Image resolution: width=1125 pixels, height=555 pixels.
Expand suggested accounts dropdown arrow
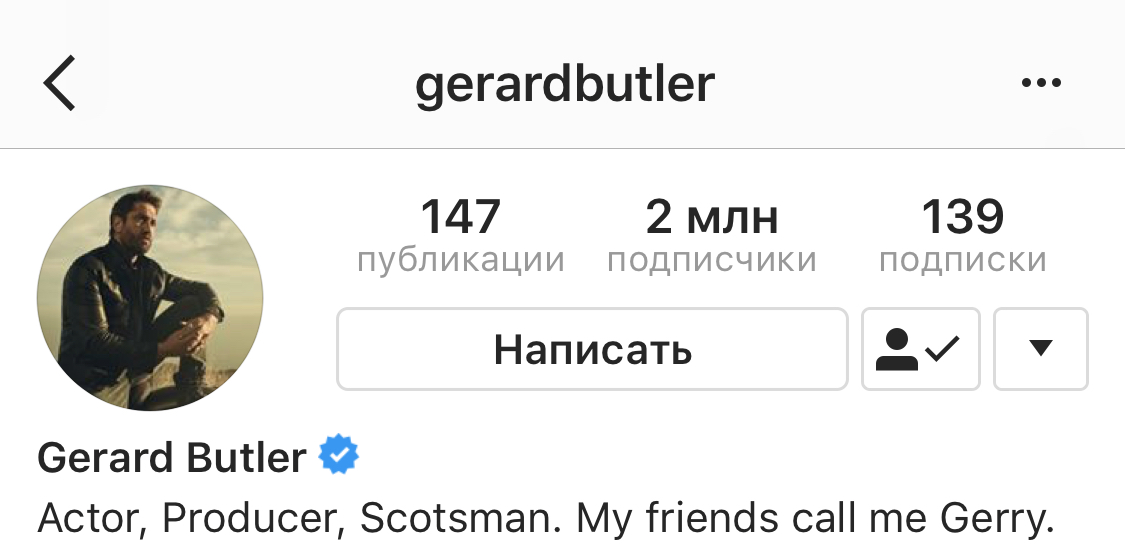(1040, 349)
